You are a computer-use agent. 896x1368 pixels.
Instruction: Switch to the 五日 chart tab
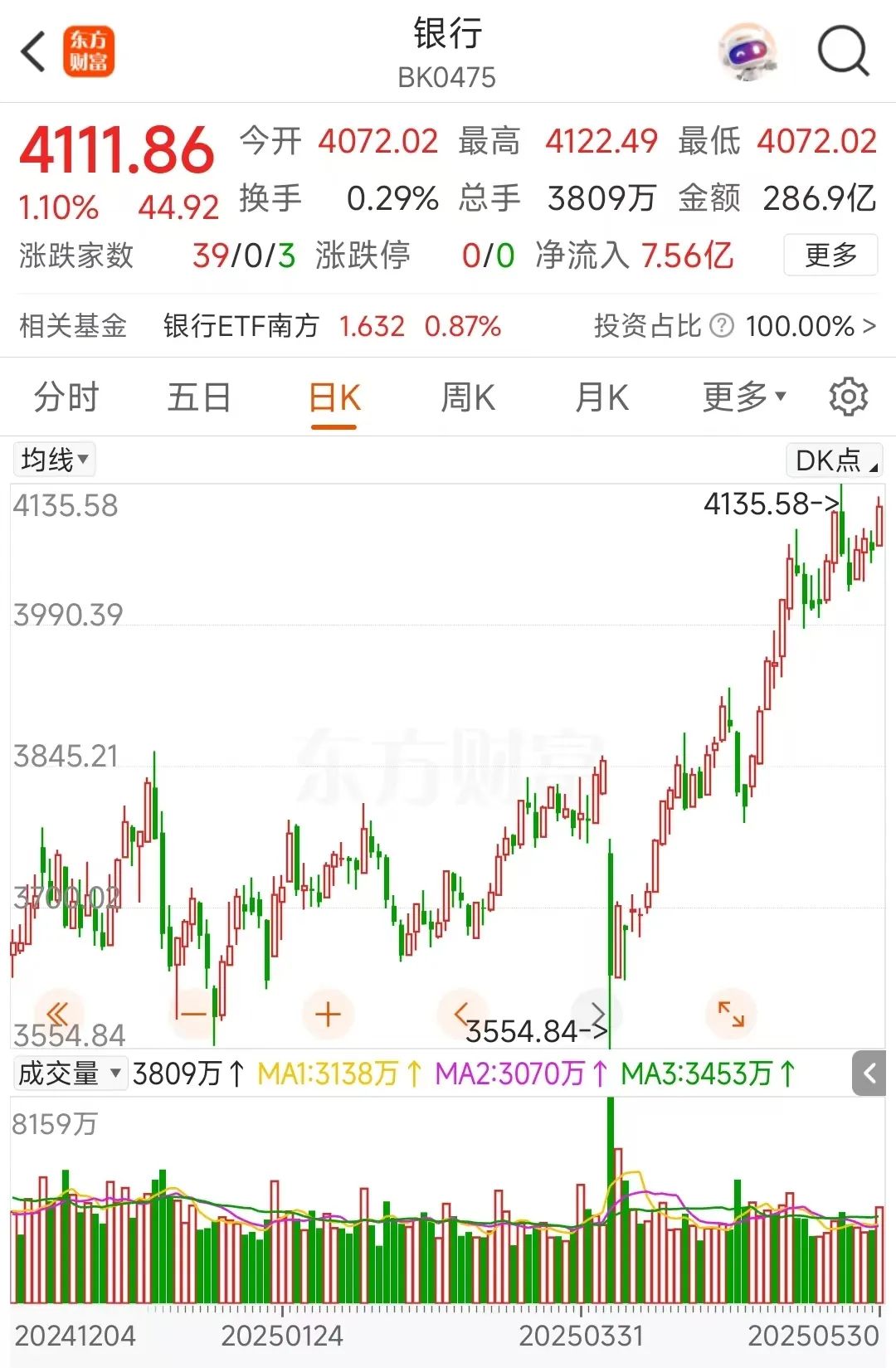click(x=199, y=397)
